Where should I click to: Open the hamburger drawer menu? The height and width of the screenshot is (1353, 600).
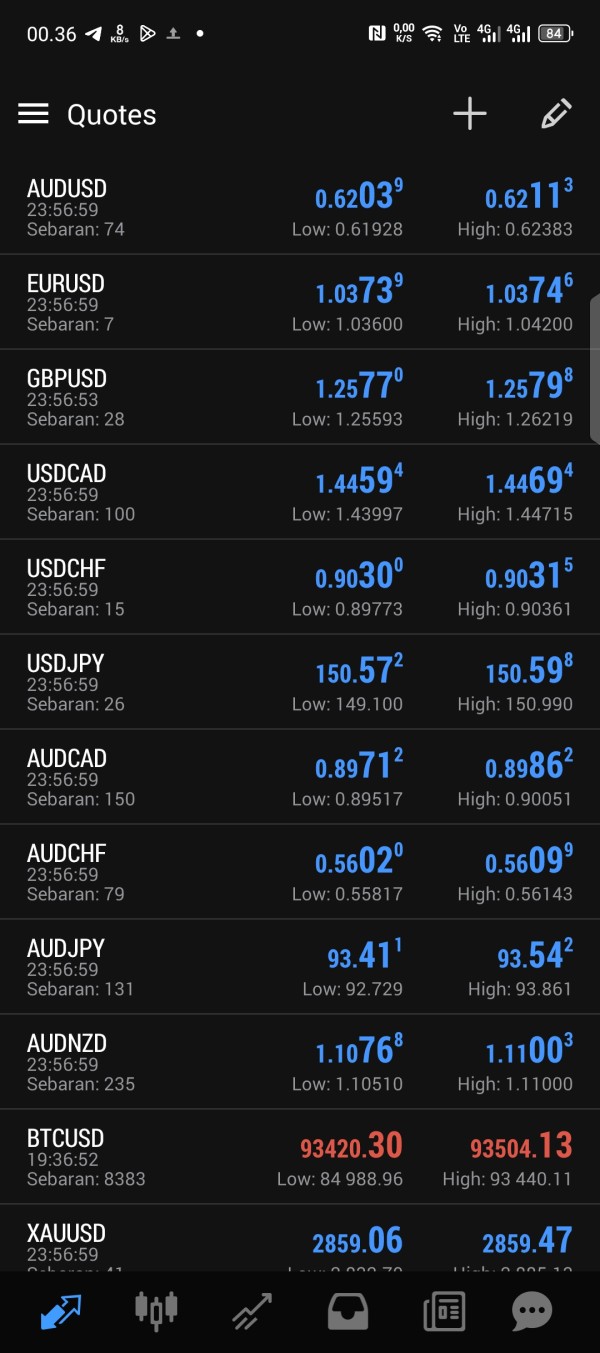[x=33, y=114]
